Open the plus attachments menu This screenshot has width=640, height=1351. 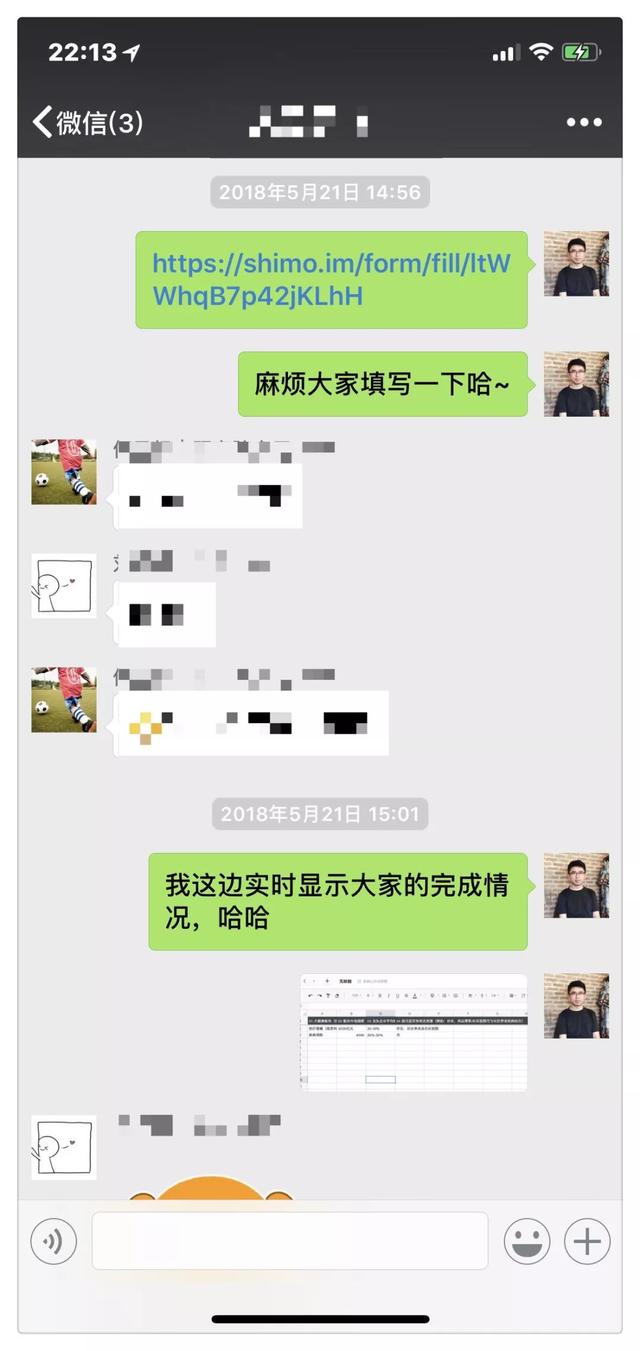tap(587, 1242)
